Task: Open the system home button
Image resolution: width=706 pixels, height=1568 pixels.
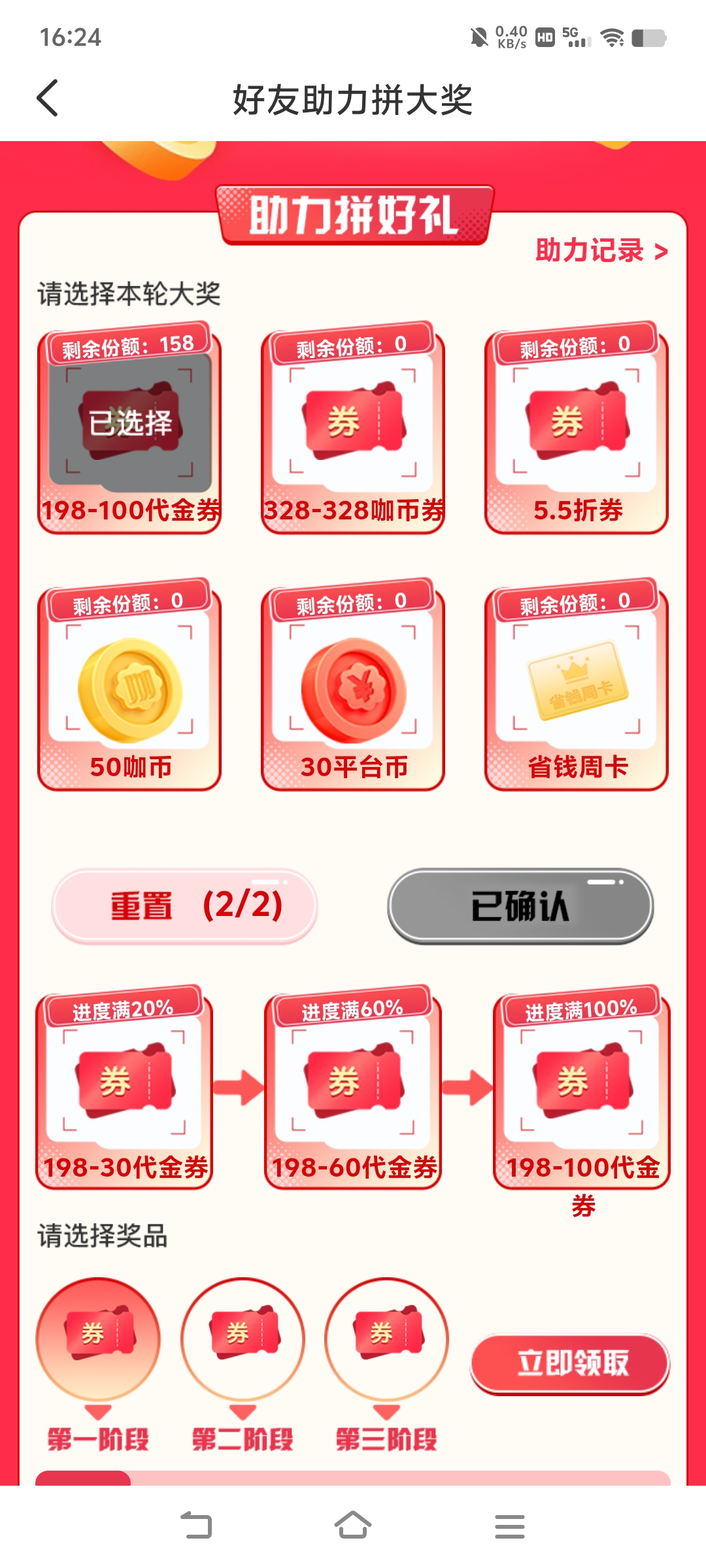Action: (353, 1526)
